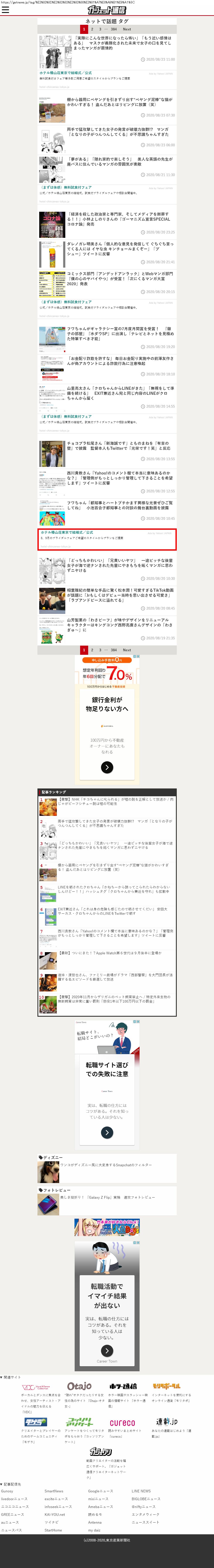Viewport: 214px width, 1568px height.
Task: Open the hamburger menu
Action: 5,10
